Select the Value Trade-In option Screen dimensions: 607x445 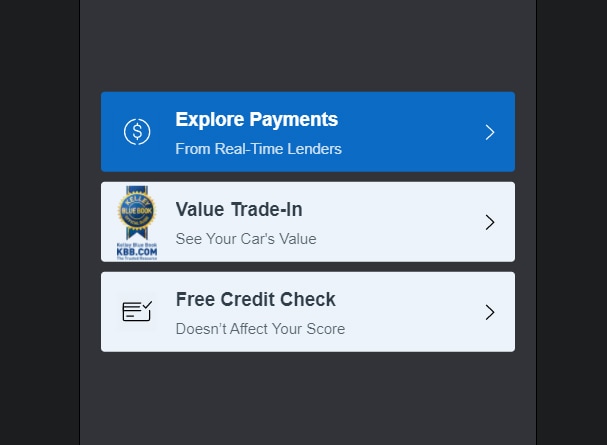tap(307, 222)
